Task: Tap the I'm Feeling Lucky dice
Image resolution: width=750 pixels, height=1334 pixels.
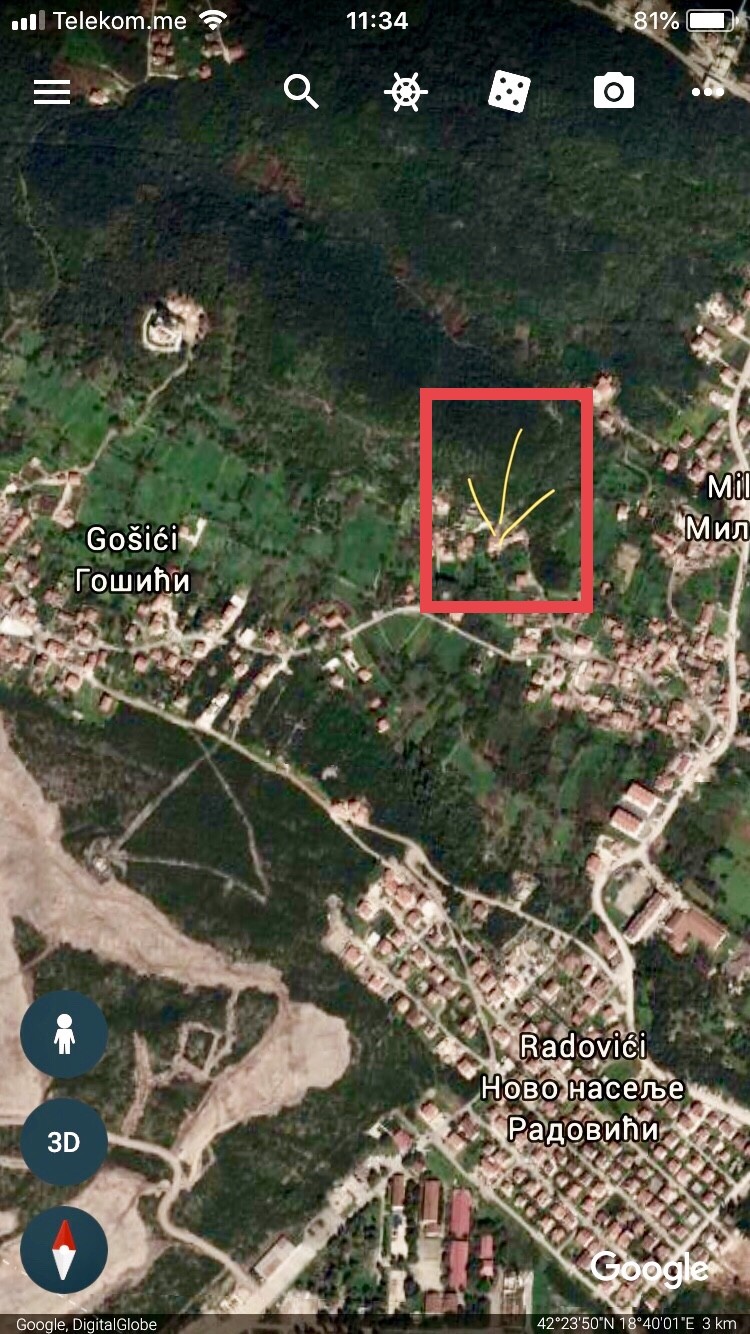Action: (x=509, y=92)
